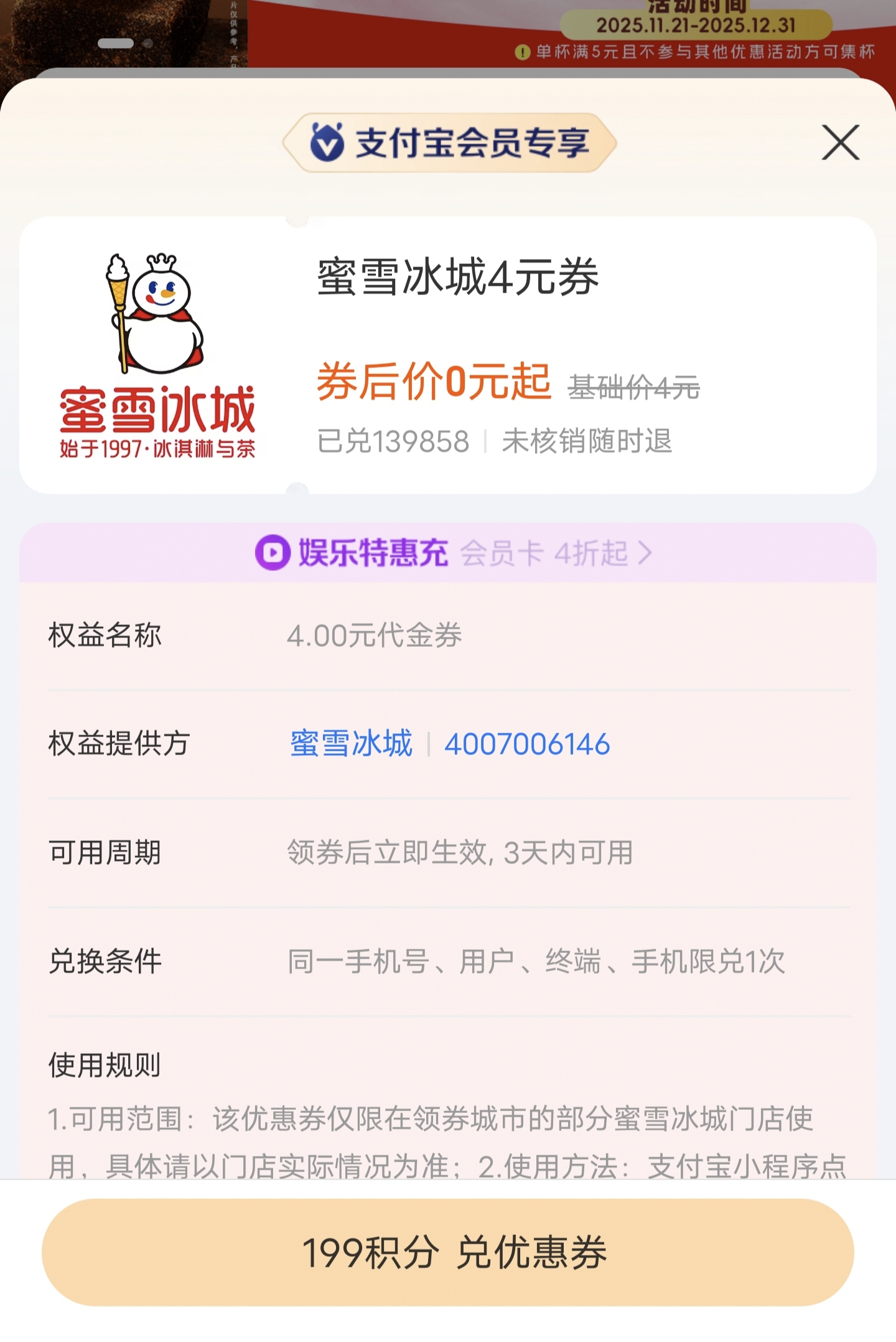Screen dimensions: 896x1342
Task: Open the 蜜雪冰城 provider link
Action: [x=352, y=744]
